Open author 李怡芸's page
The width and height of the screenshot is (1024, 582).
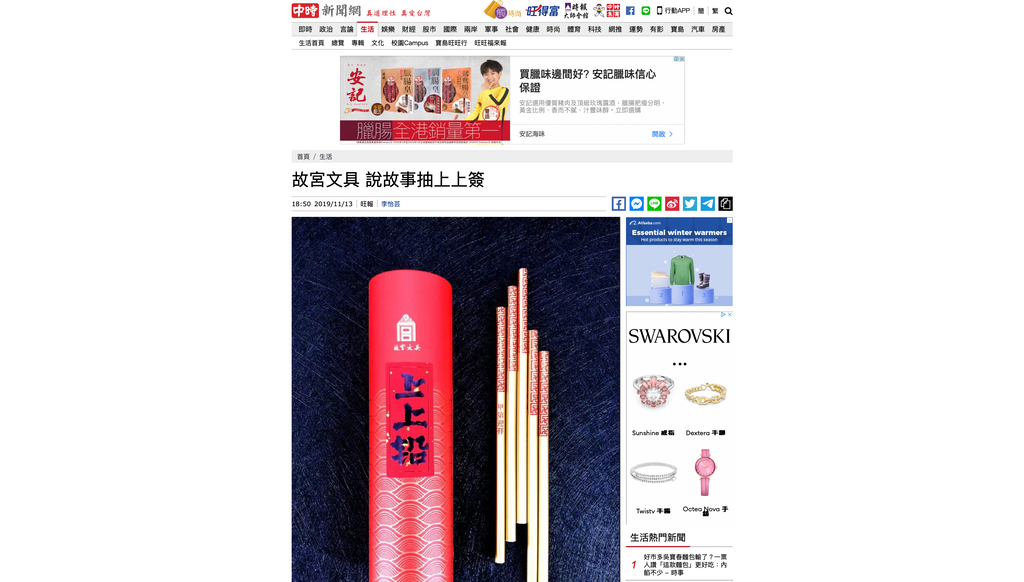tap(390, 204)
